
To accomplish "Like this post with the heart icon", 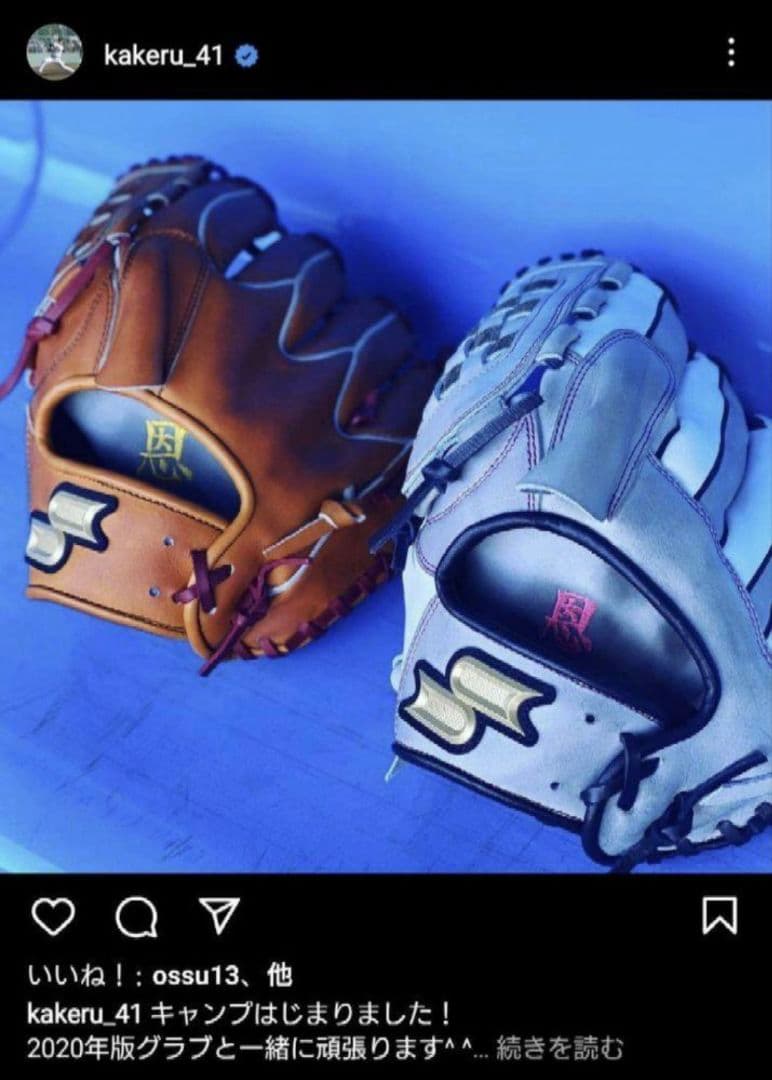I will [x=53, y=916].
